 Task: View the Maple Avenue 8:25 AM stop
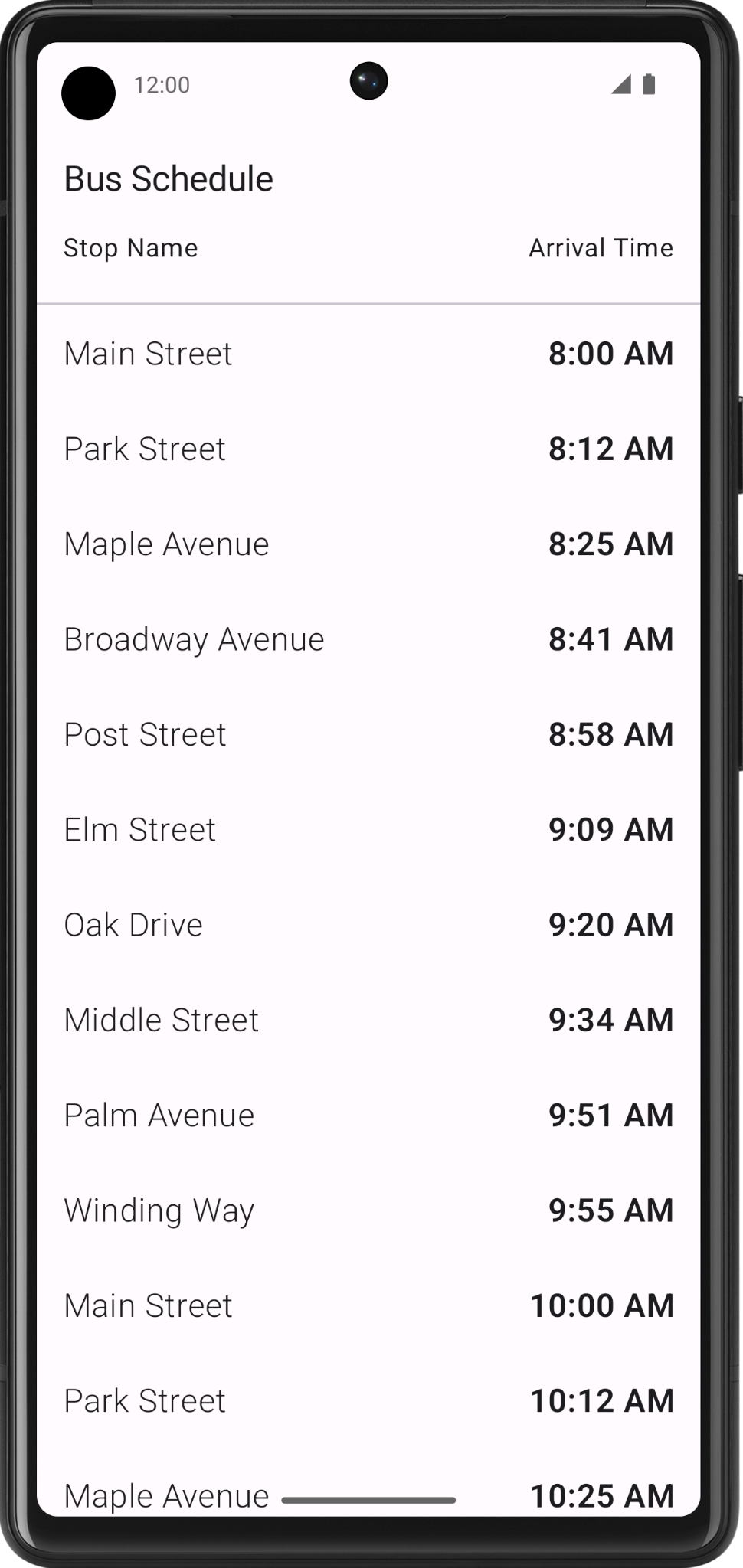368,544
